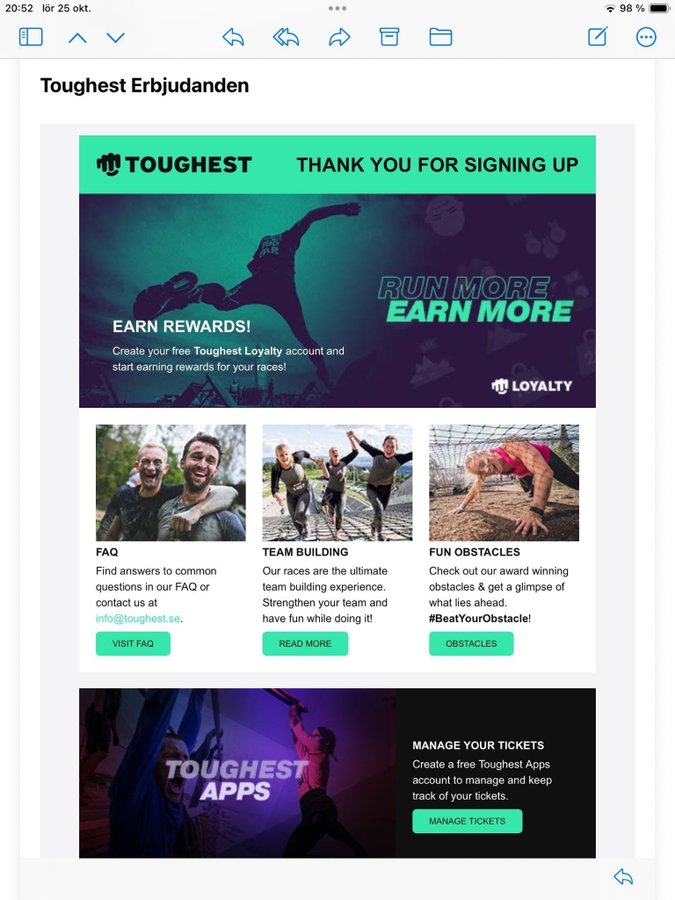675x900 pixels.
Task: Tap the bottom reply arrow
Action: click(623, 877)
